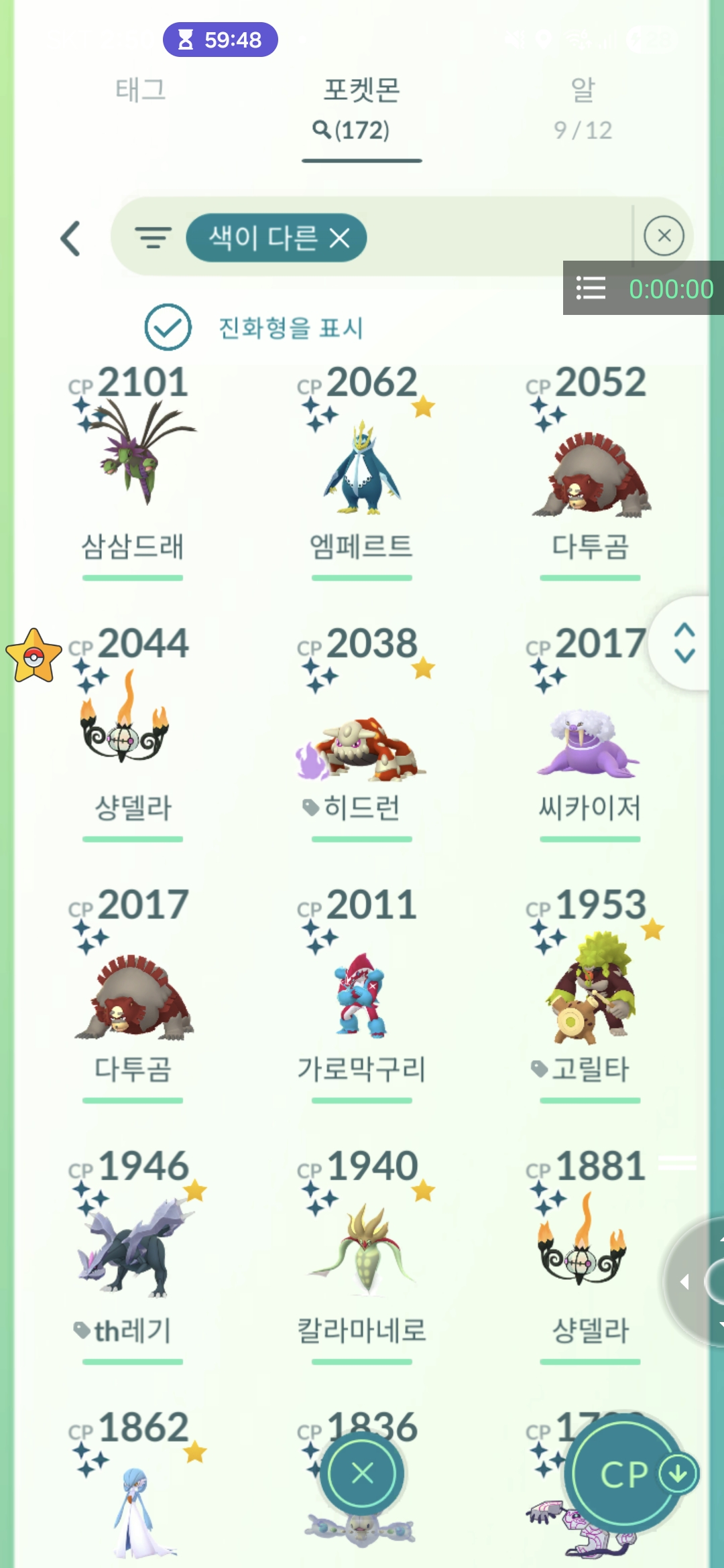Screen dimensions: 724x1568
Task: Open 삼삼드래 with CP 2101
Action: (x=133, y=462)
